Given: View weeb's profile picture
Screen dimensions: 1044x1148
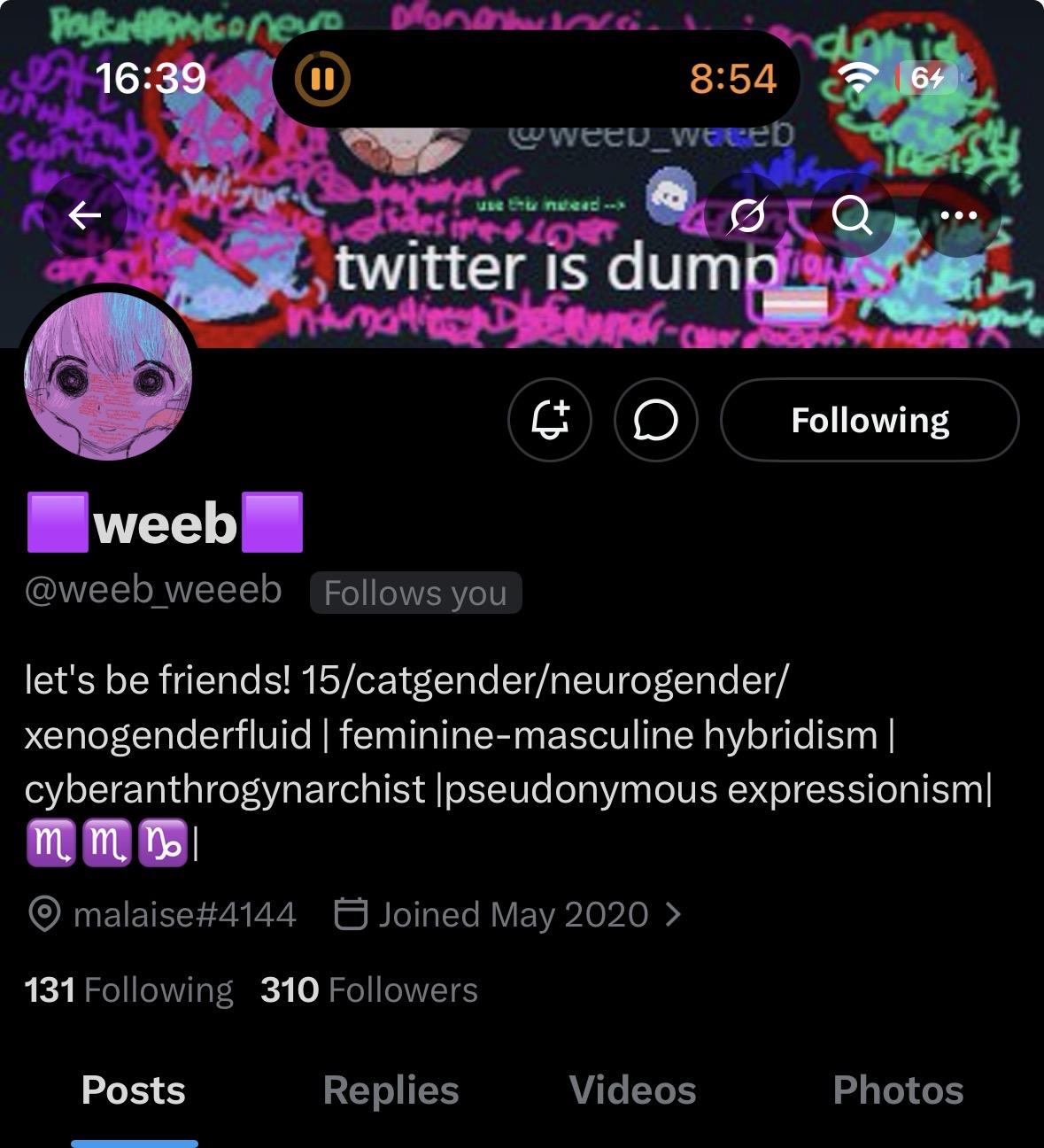Looking at the screenshot, I should 108,376.
